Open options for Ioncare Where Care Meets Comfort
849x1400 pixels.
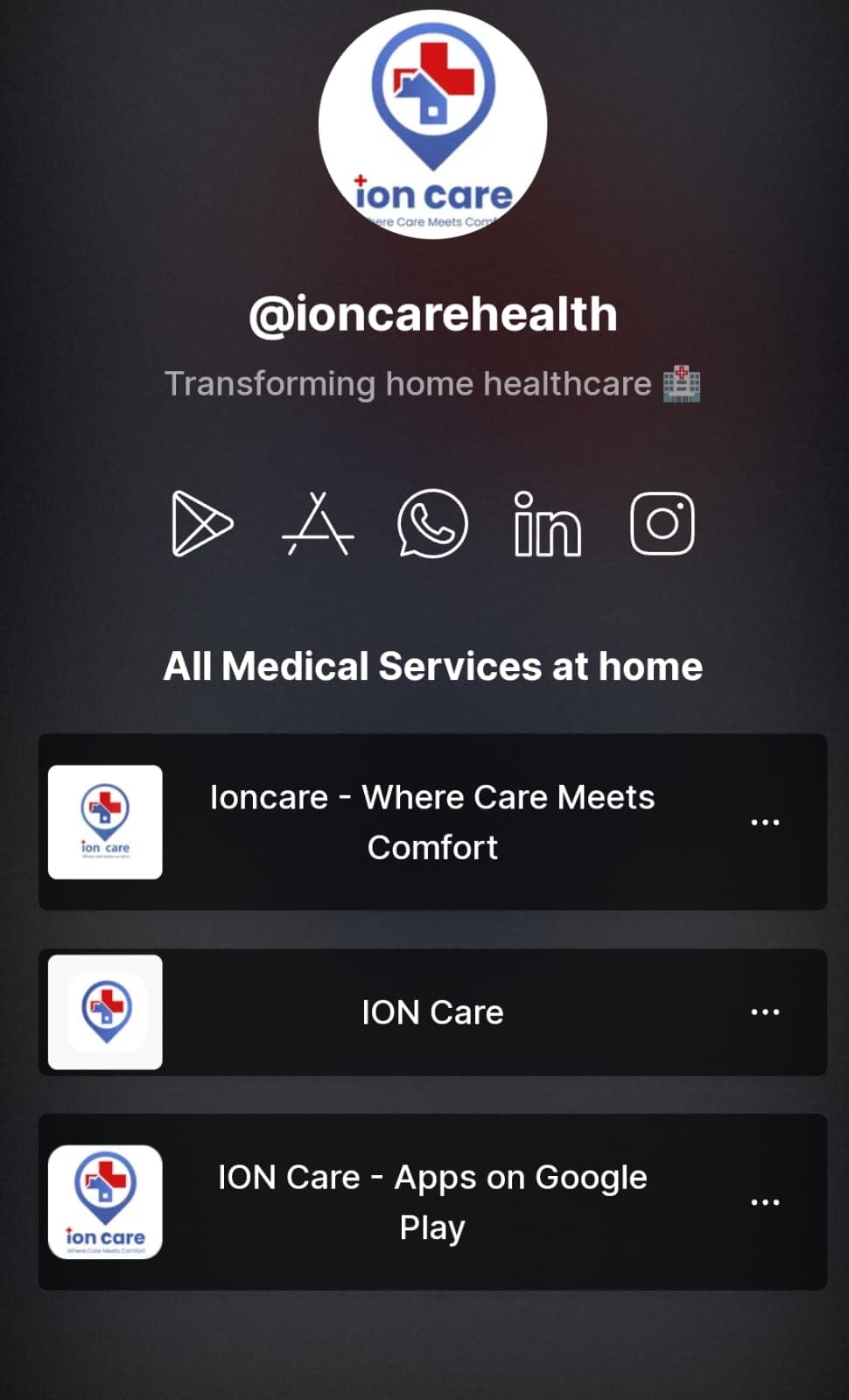(765, 822)
